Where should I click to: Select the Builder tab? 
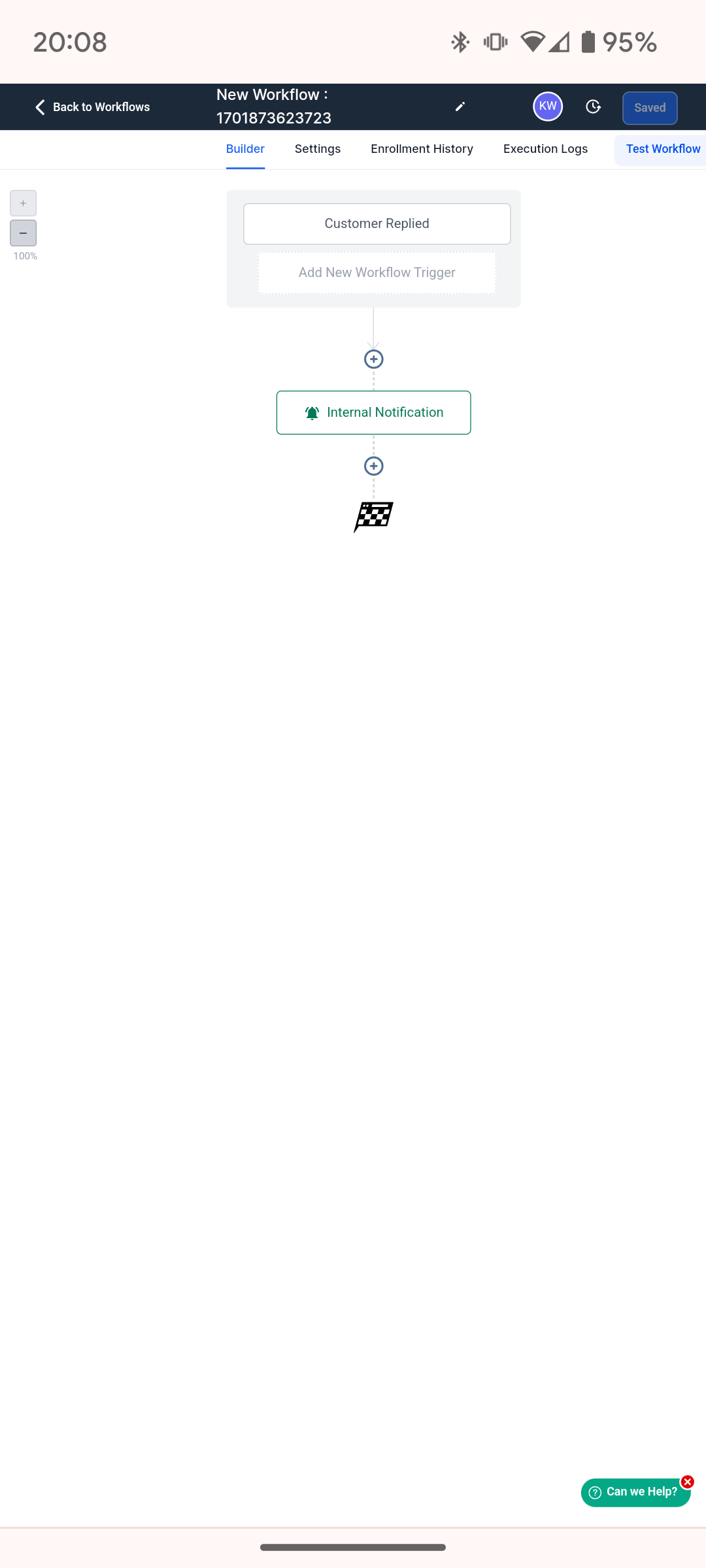[x=245, y=149]
